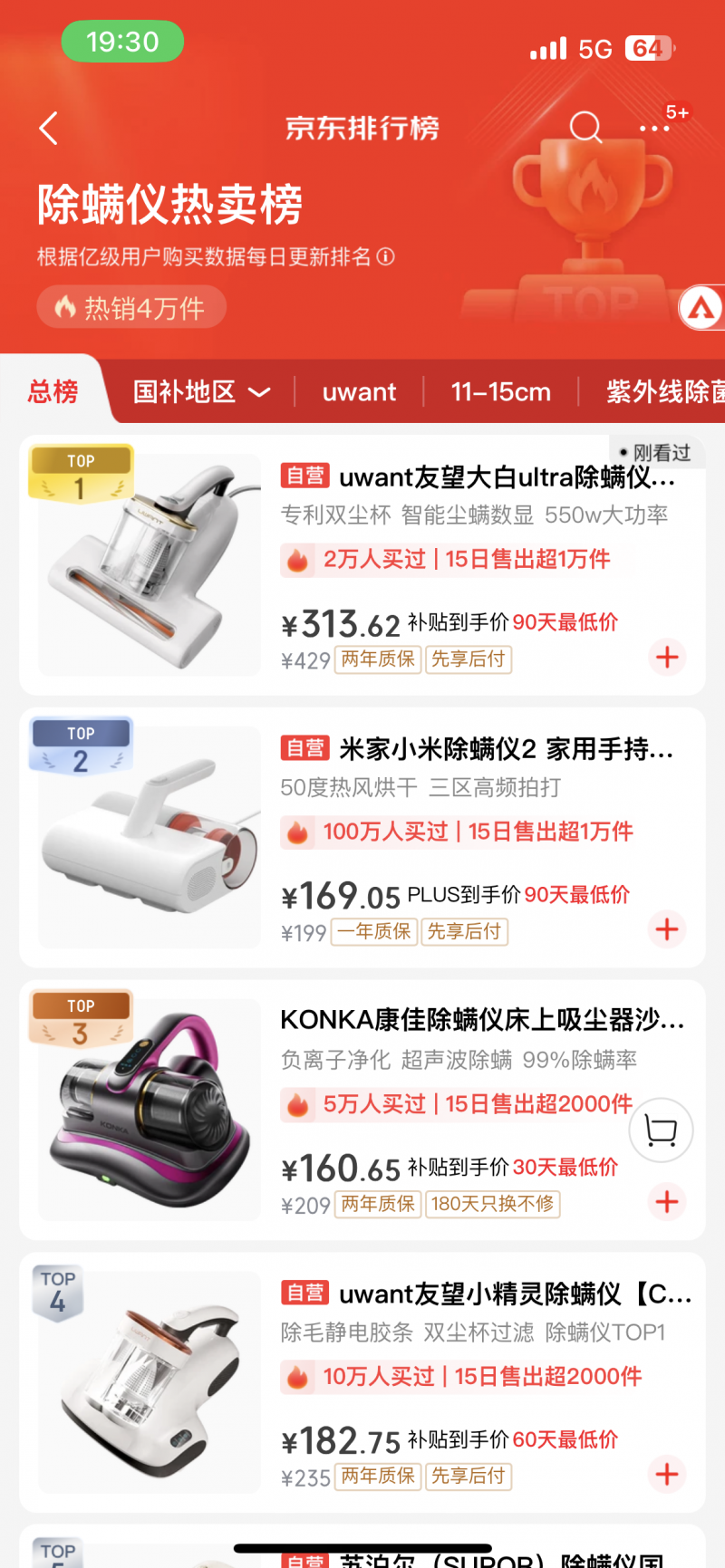The width and height of the screenshot is (725, 1568).
Task: Filter by 11-15cm size
Action: click(x=500, y=392)
